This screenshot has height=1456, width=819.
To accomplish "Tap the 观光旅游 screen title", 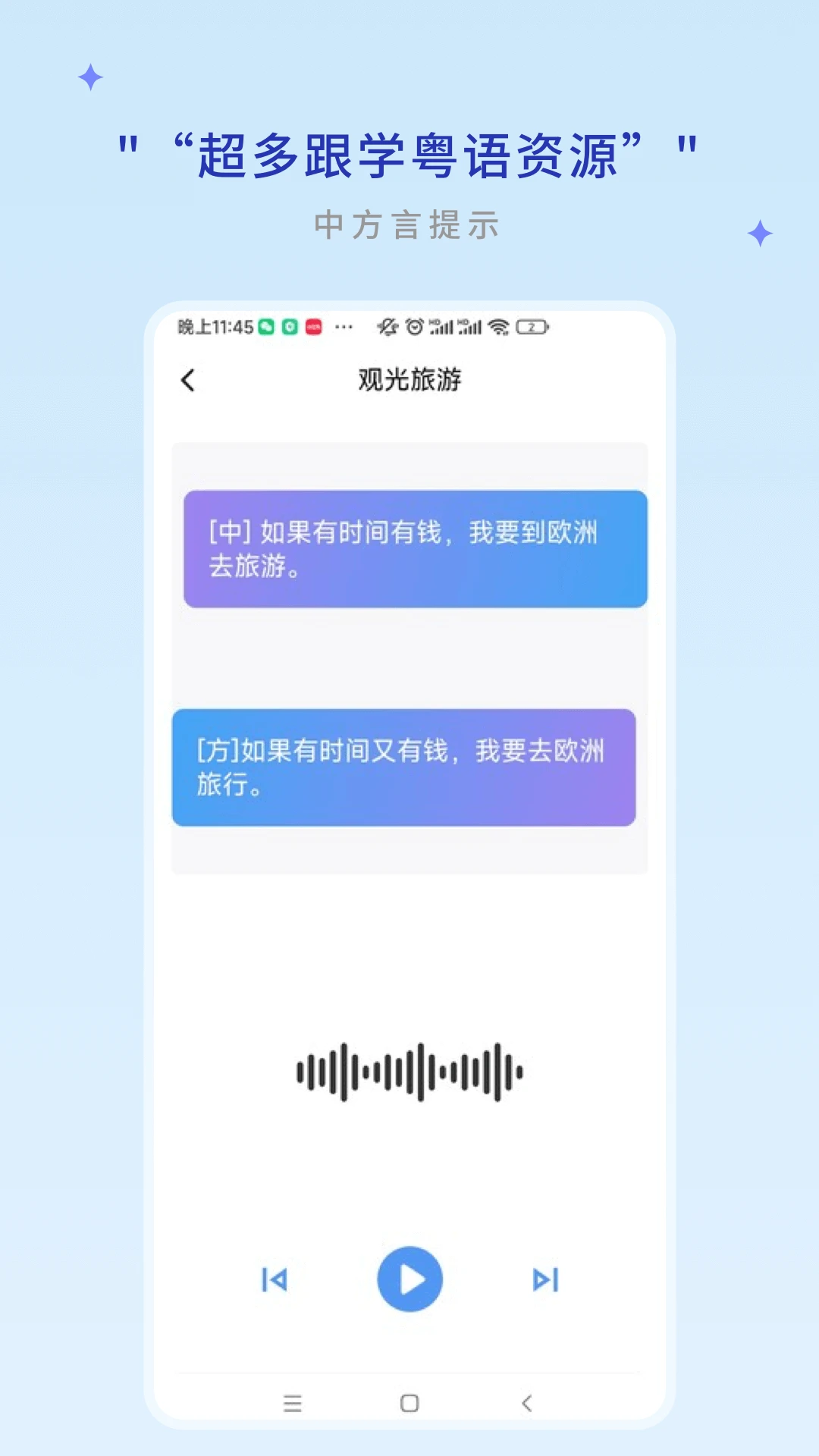I will coord(409,379).
